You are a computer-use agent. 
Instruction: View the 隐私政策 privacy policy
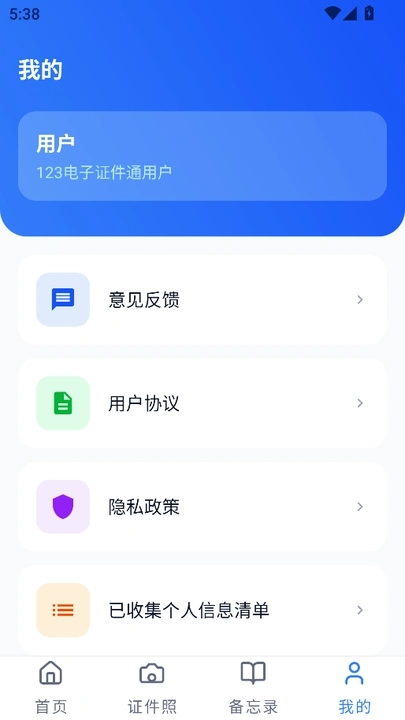click(202, 506)
